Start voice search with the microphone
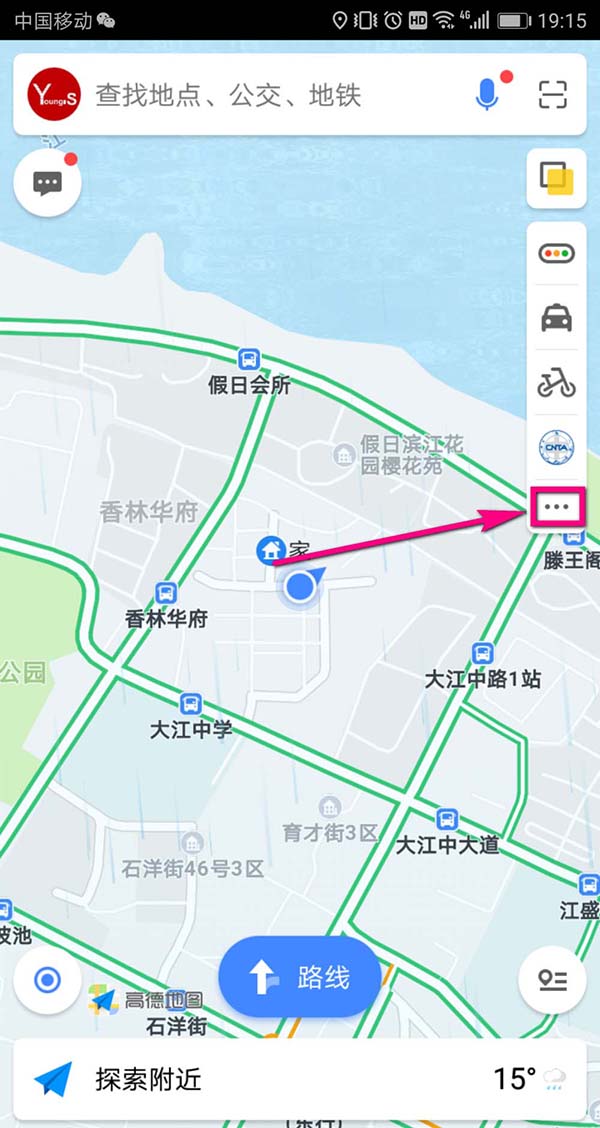Screen dimensions: 600x1128 click(486, 95)
